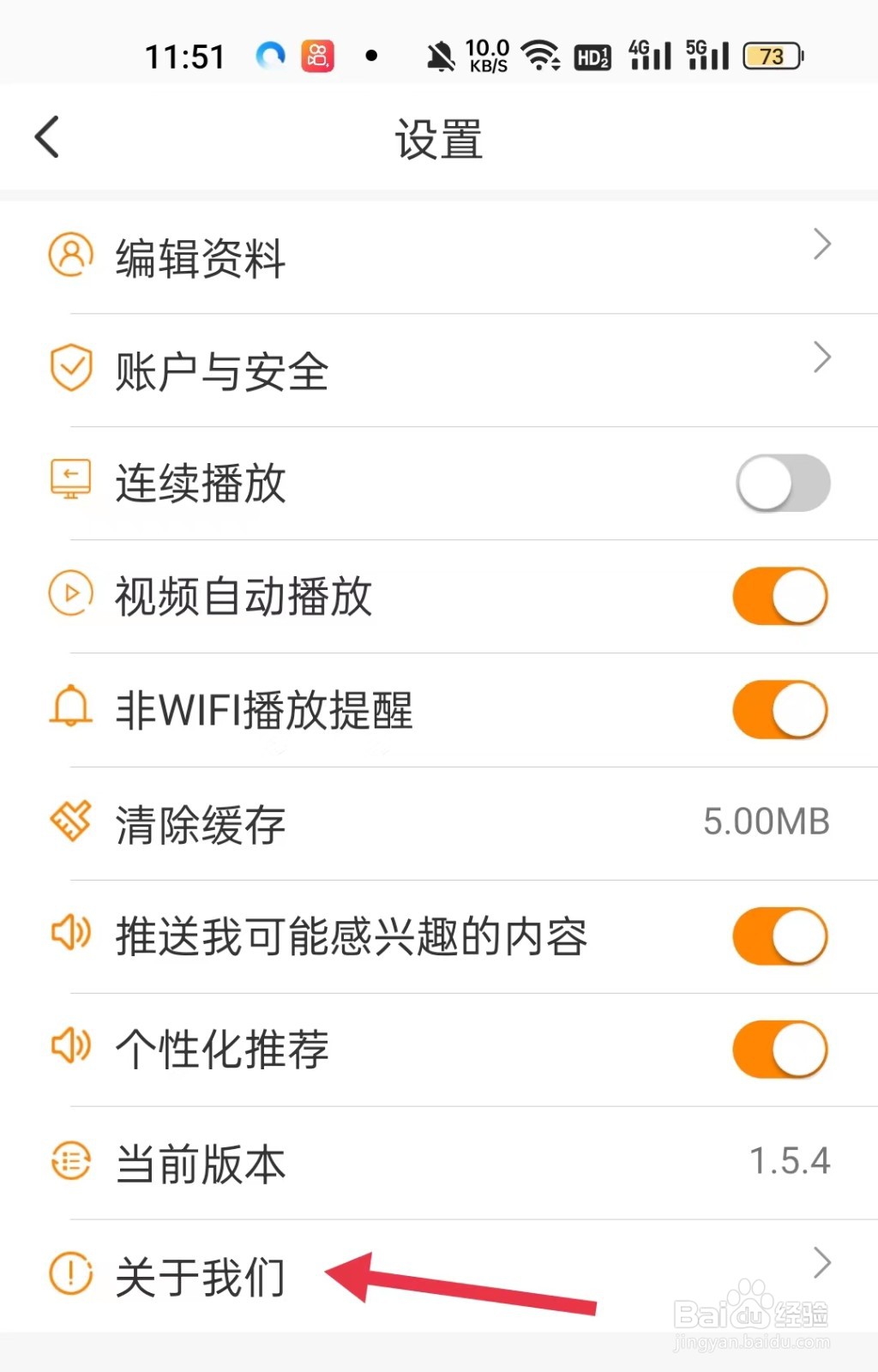
Task: Toggle off 推送我可能感兴趣的内容
Action: click(x=779, y=936)
